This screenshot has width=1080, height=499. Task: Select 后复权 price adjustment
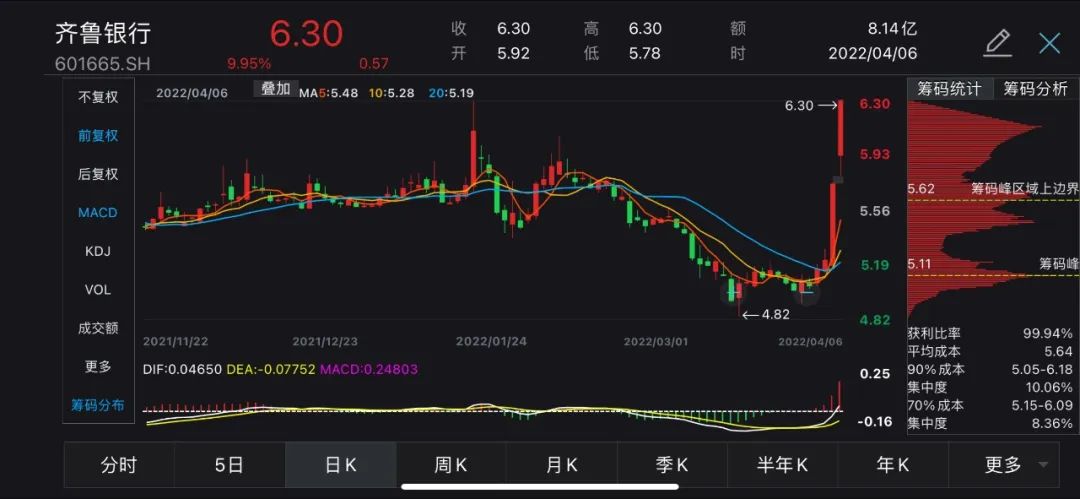(x=98, y=174)
